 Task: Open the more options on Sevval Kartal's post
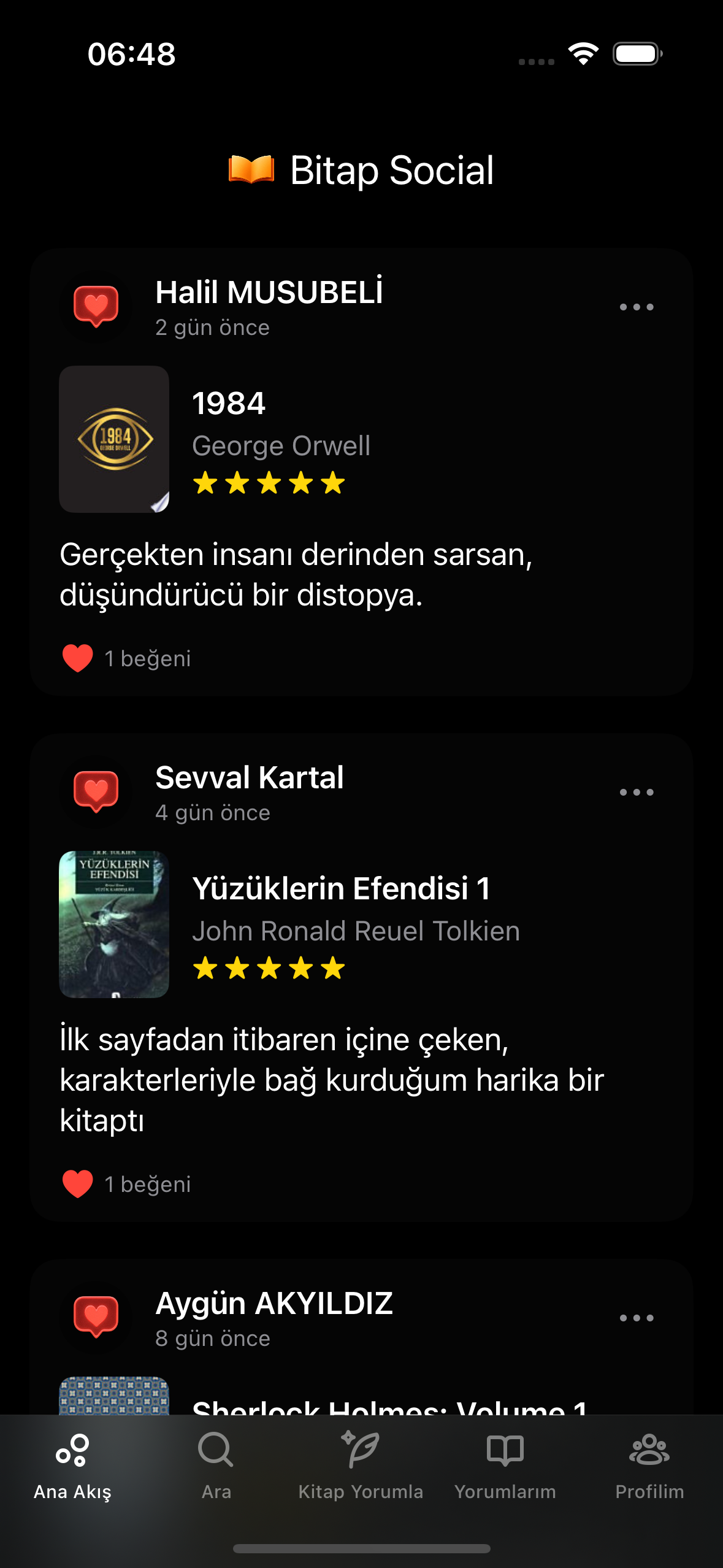(636, 792)
